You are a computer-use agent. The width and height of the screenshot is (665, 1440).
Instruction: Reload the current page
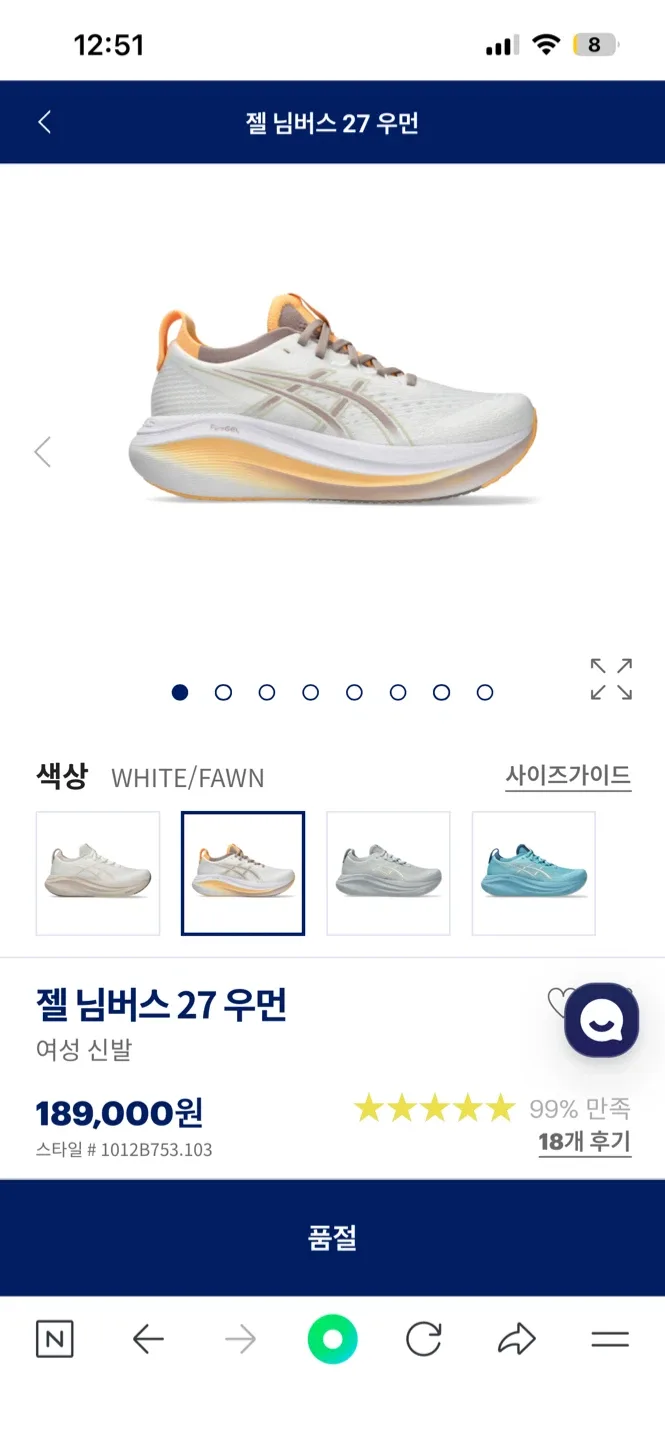coord(424,1339)
